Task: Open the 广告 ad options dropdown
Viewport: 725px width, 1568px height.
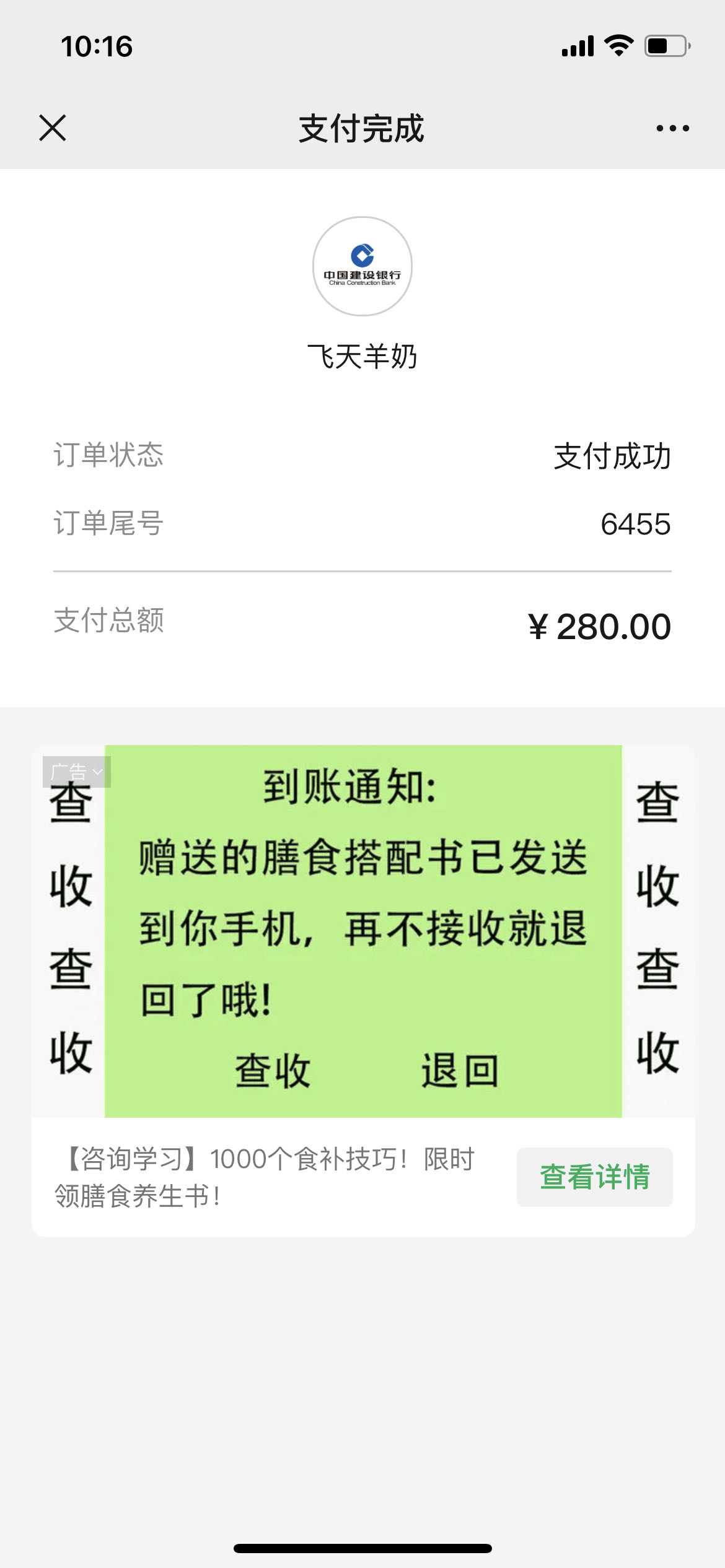Action: (76, 772)
